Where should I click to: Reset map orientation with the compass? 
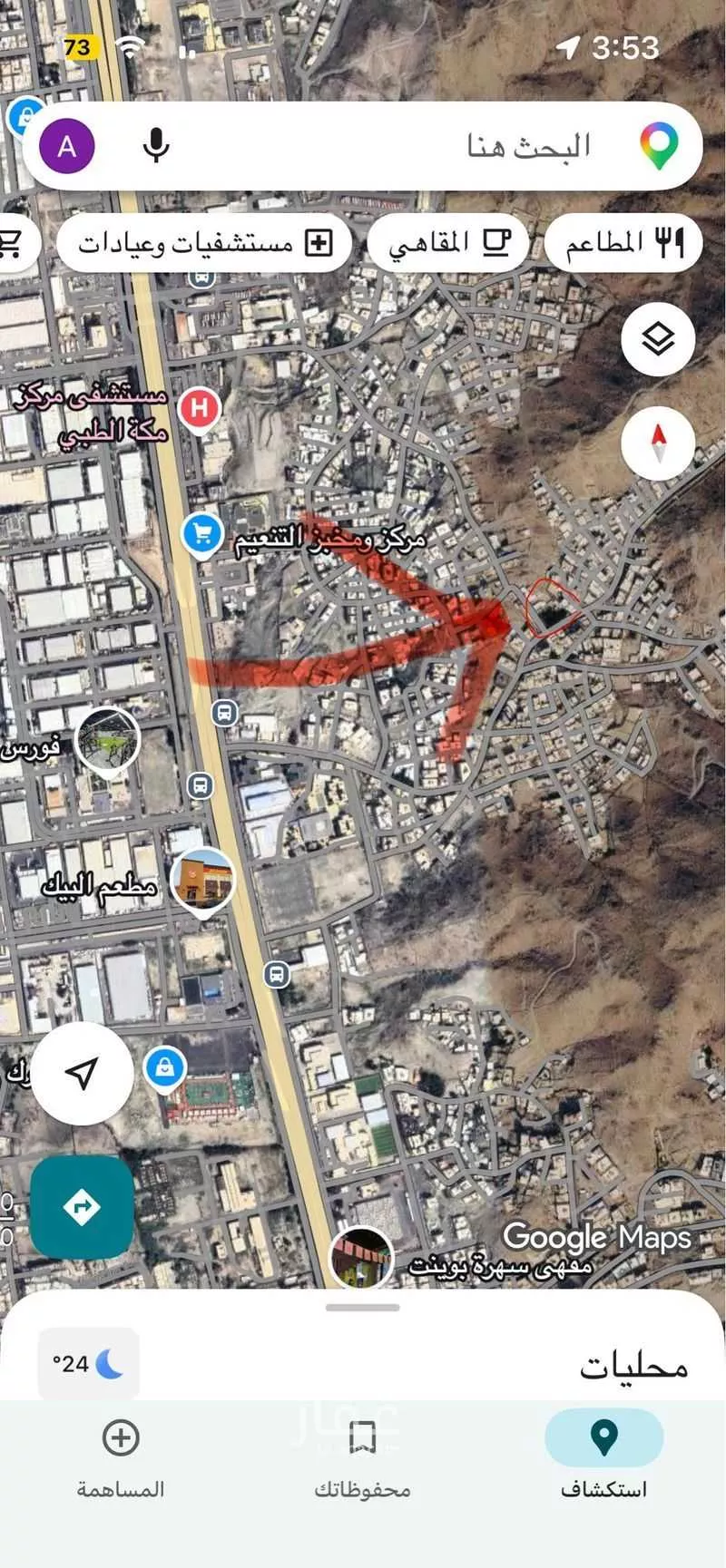[x=658, y=444]
